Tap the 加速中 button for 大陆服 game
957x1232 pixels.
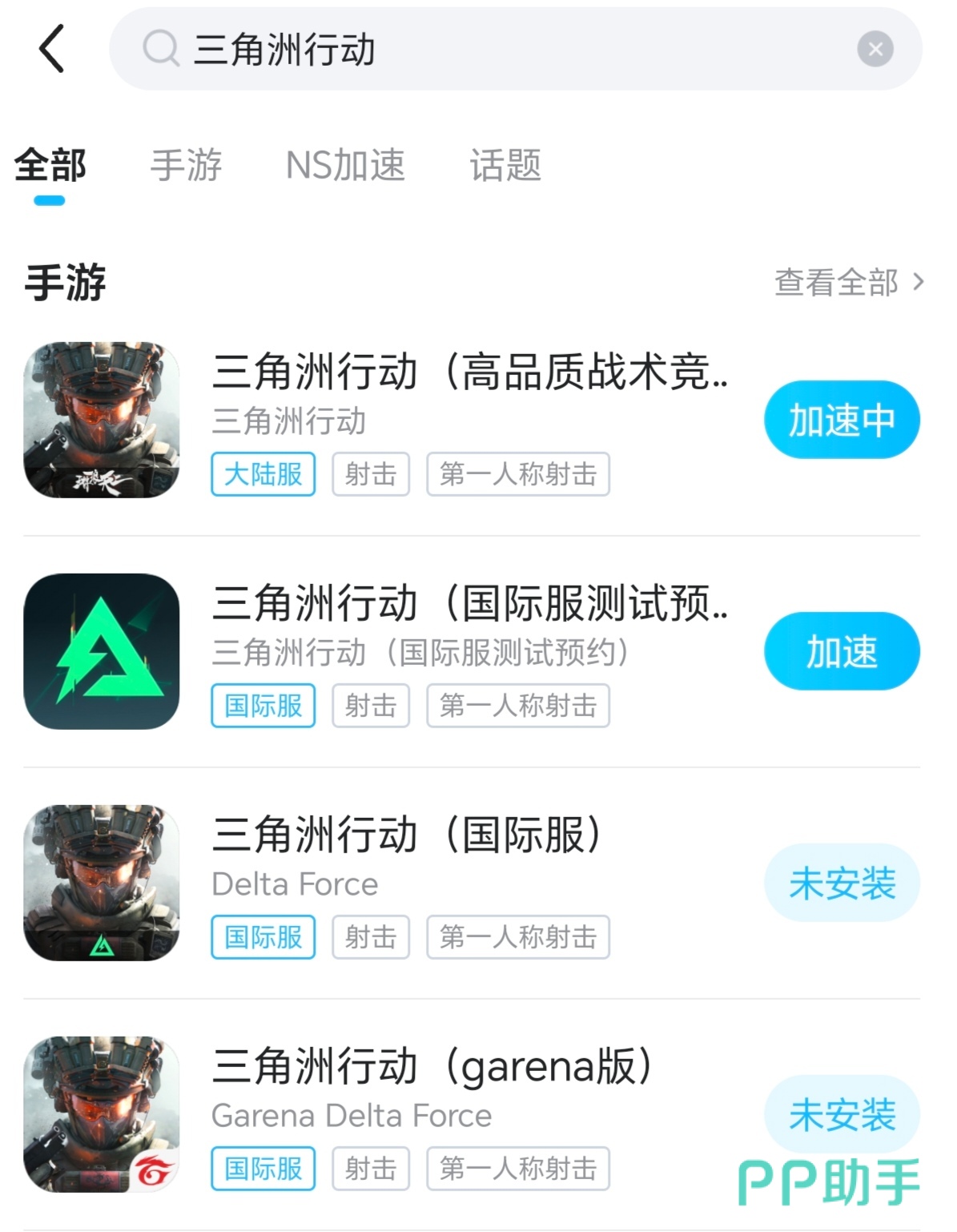841,420
